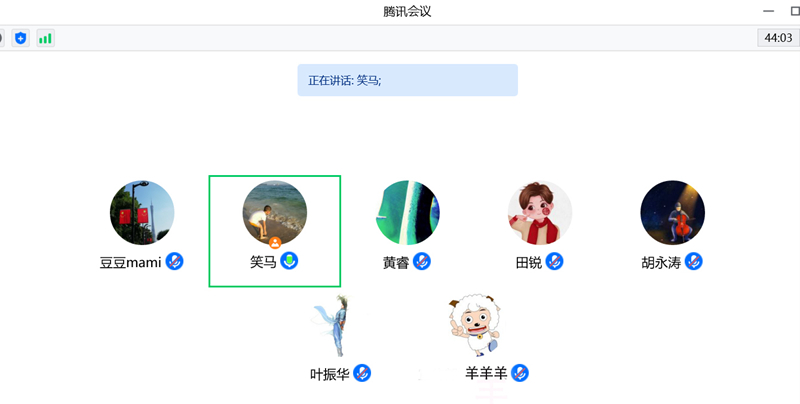Viewport: 800px width, 404px height.
Task: Check the network signal bars icon
Action: coord(45,38)
